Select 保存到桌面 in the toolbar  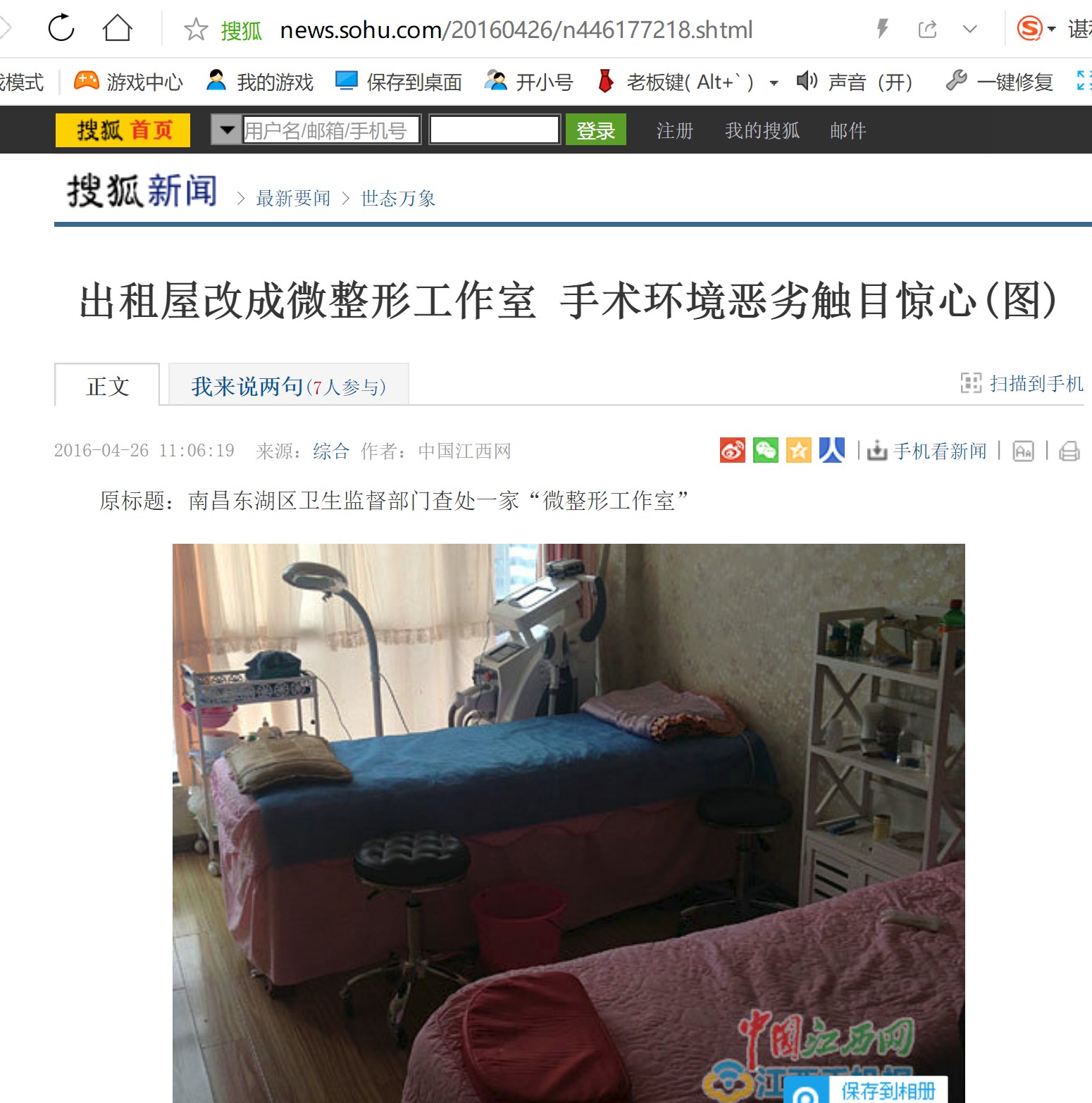[399, 82]
